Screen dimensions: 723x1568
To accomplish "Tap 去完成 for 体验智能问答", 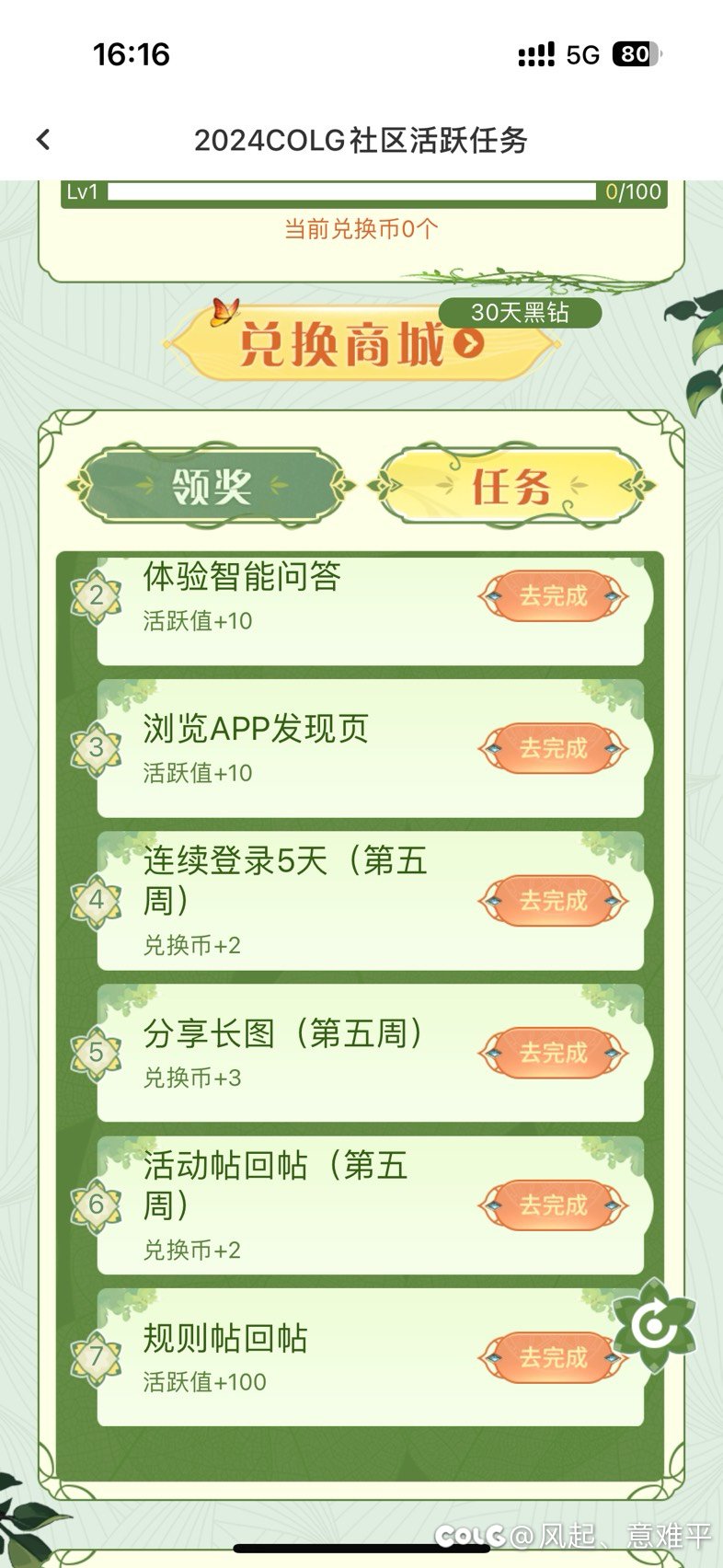I will pyautogui.click(x=553, y=596).
